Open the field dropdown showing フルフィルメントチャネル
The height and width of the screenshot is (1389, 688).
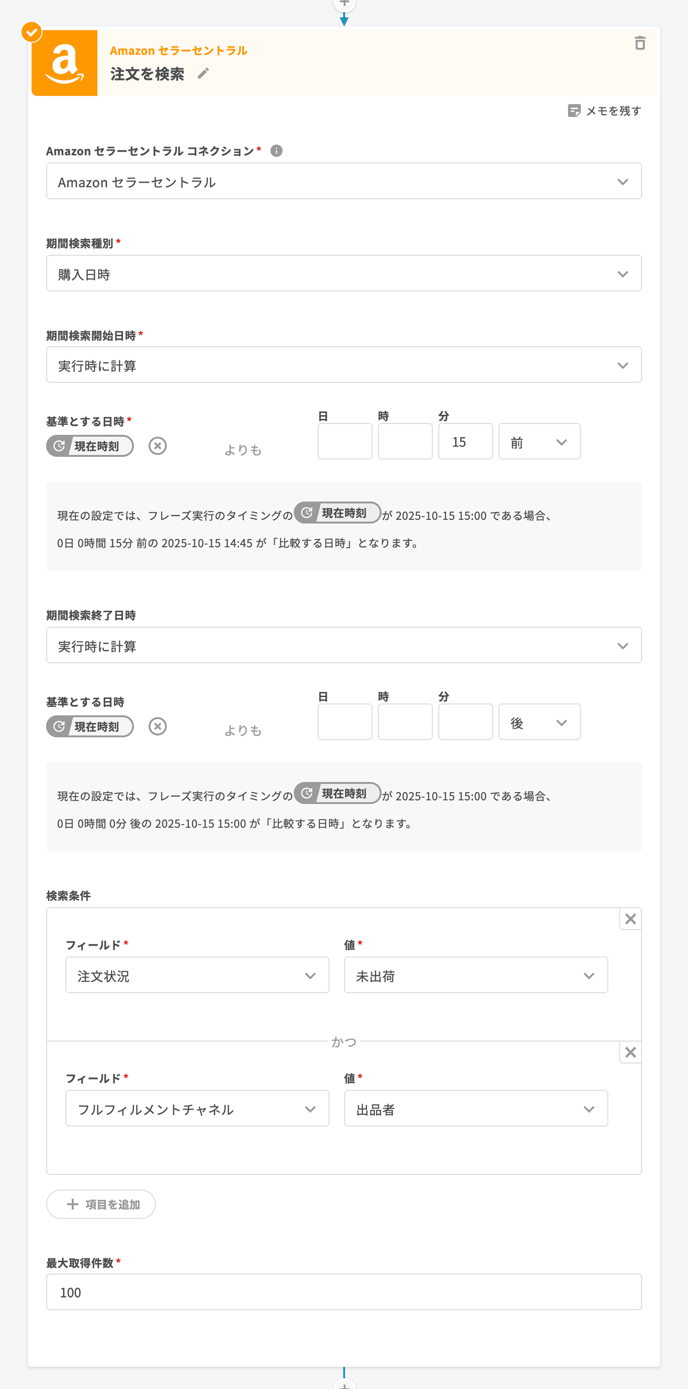pos(197,1109)
